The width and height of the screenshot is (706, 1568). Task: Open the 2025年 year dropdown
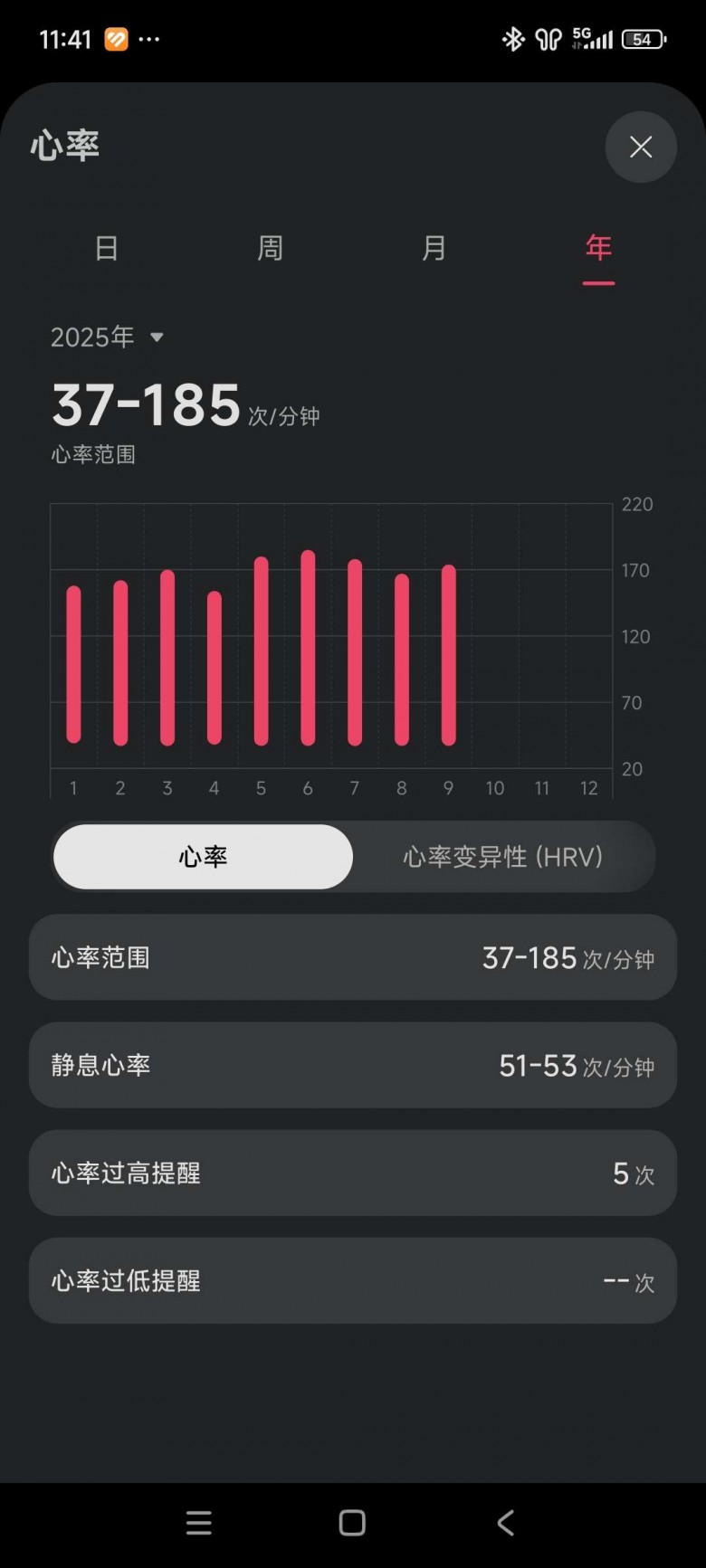click(x=107, y=337)
